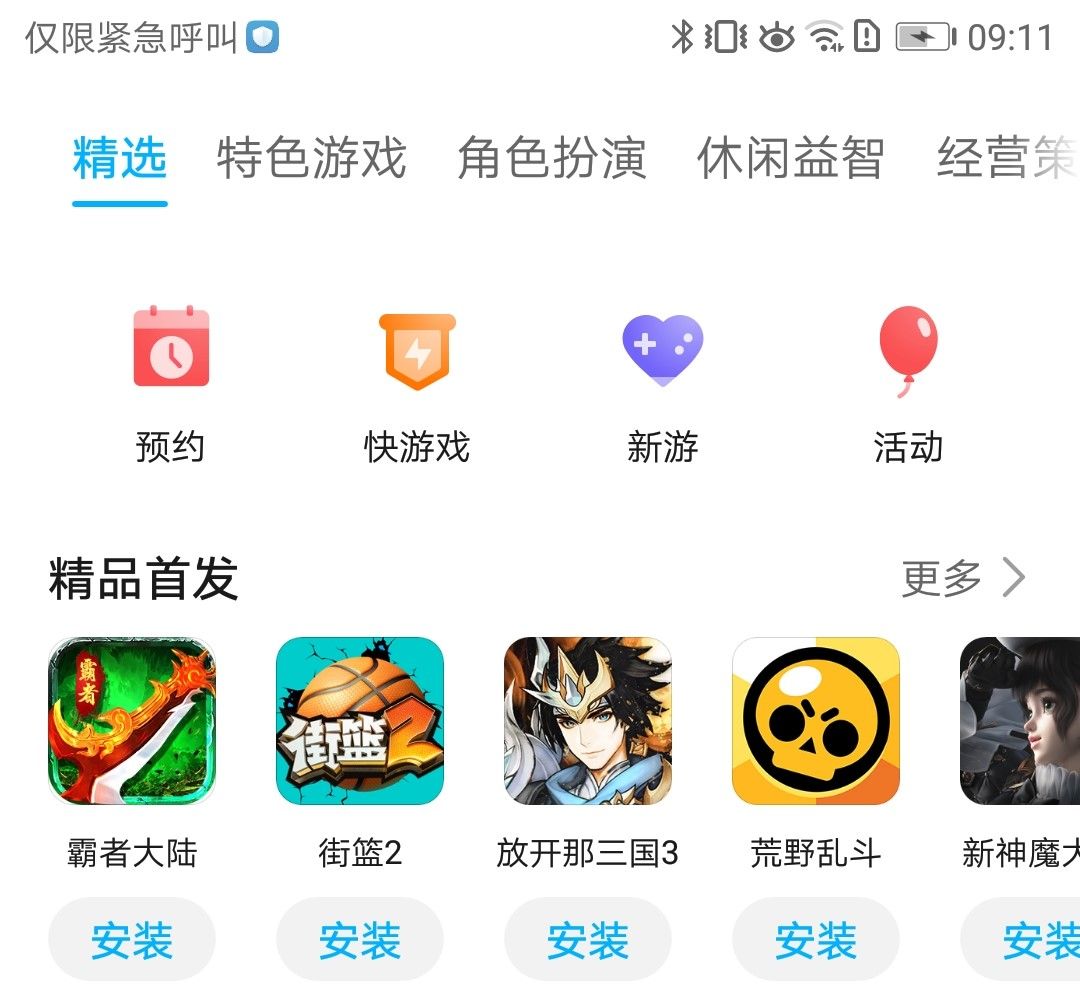Open the 霸者大陆 game icon
This screenshot has width=1080, height=994.
point(132,721)
